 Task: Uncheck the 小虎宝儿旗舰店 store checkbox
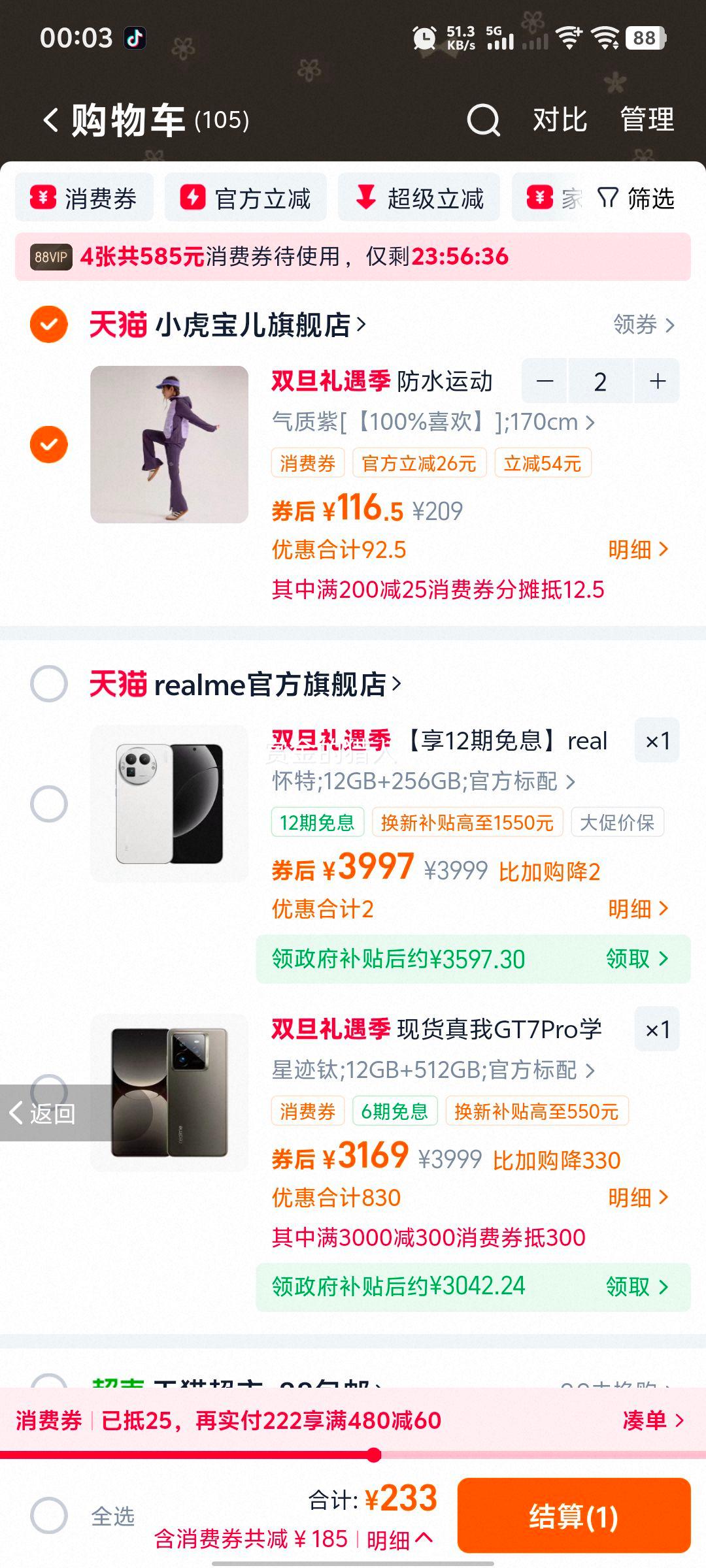point(49,325)
